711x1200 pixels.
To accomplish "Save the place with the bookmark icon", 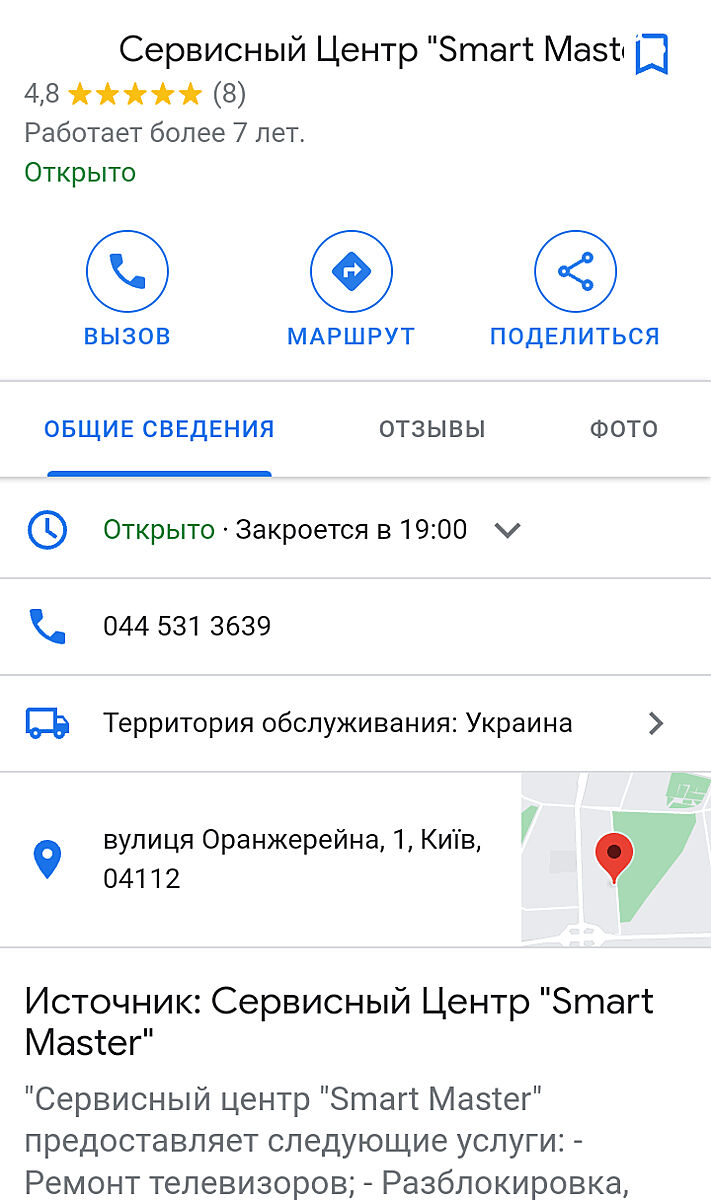I will click(x=652, y=54).
